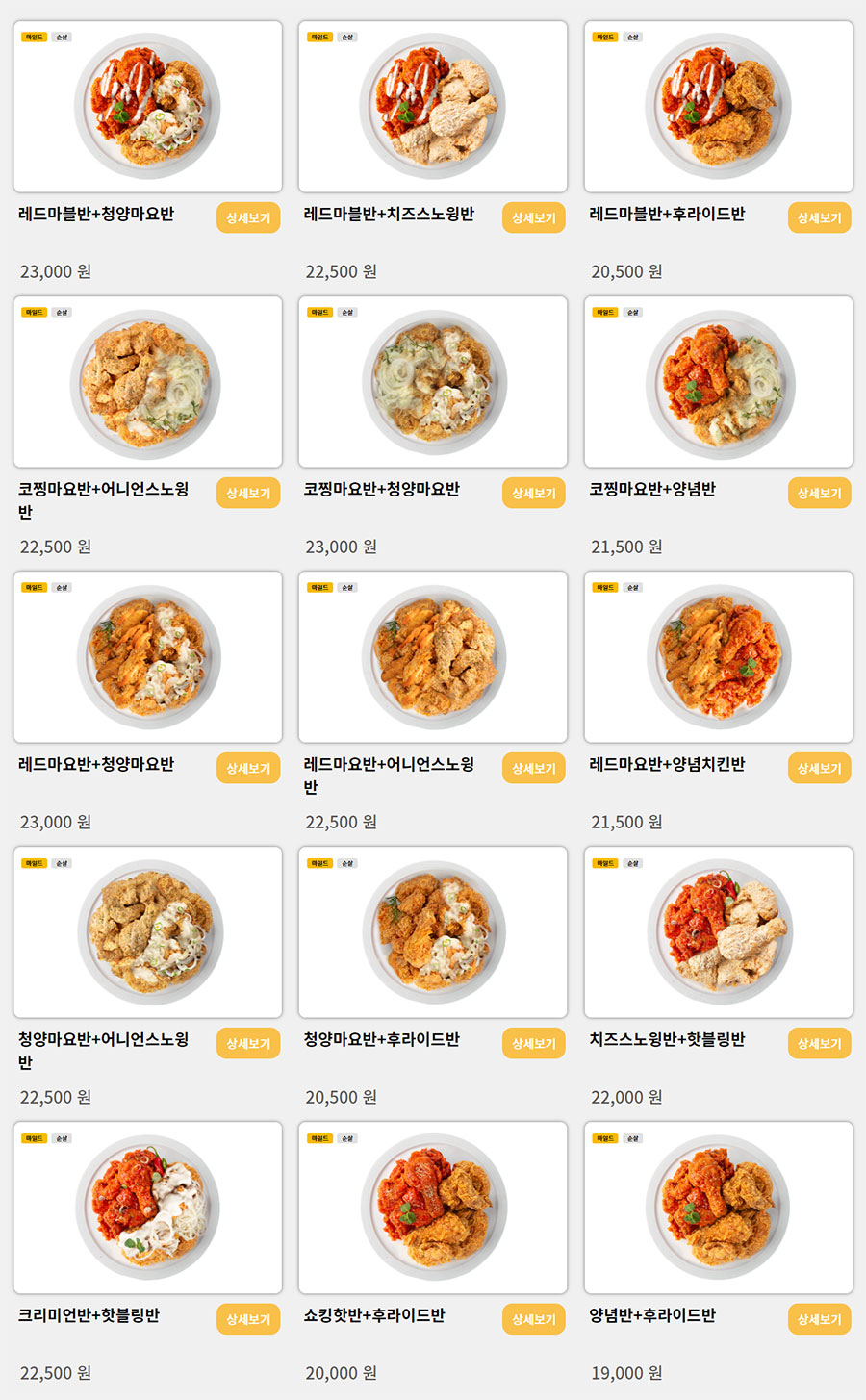Open 상세보기 for 코찡마요반+양념반

point(819,493)
